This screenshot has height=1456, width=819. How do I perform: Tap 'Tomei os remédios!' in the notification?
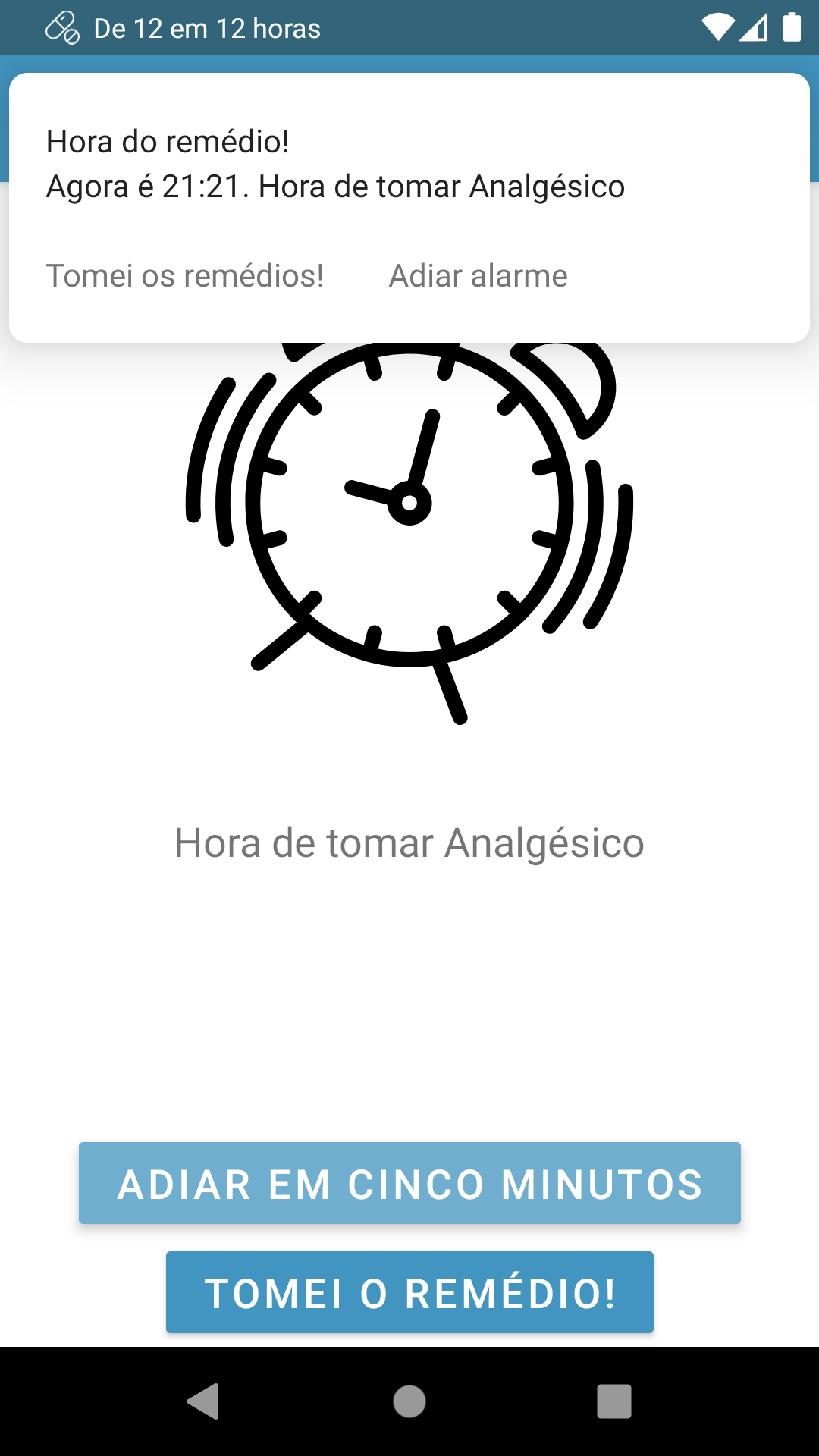click(185, 276)
